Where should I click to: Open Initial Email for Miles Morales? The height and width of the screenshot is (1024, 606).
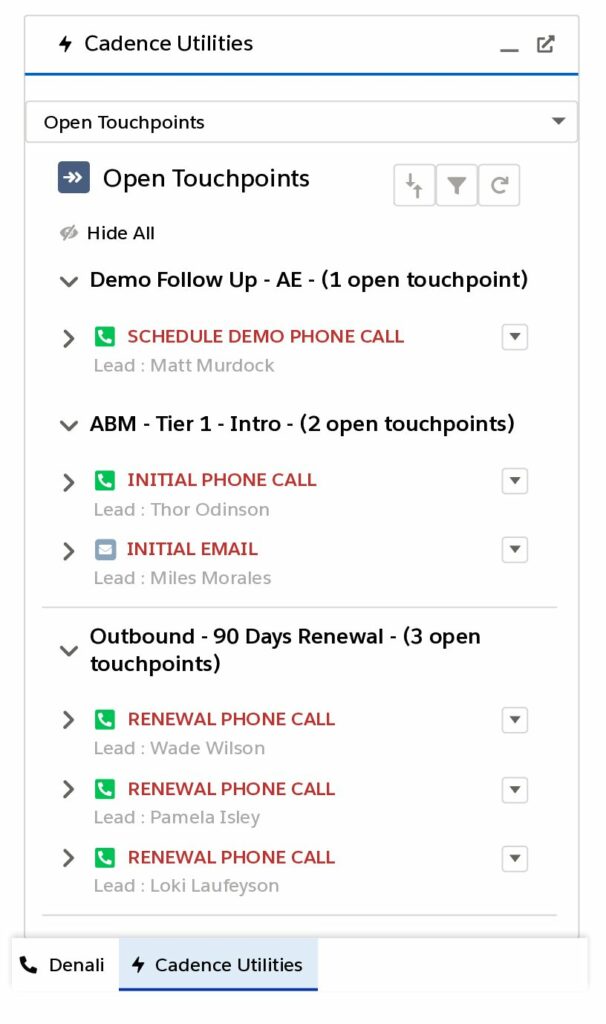click(x=192, y=549)
